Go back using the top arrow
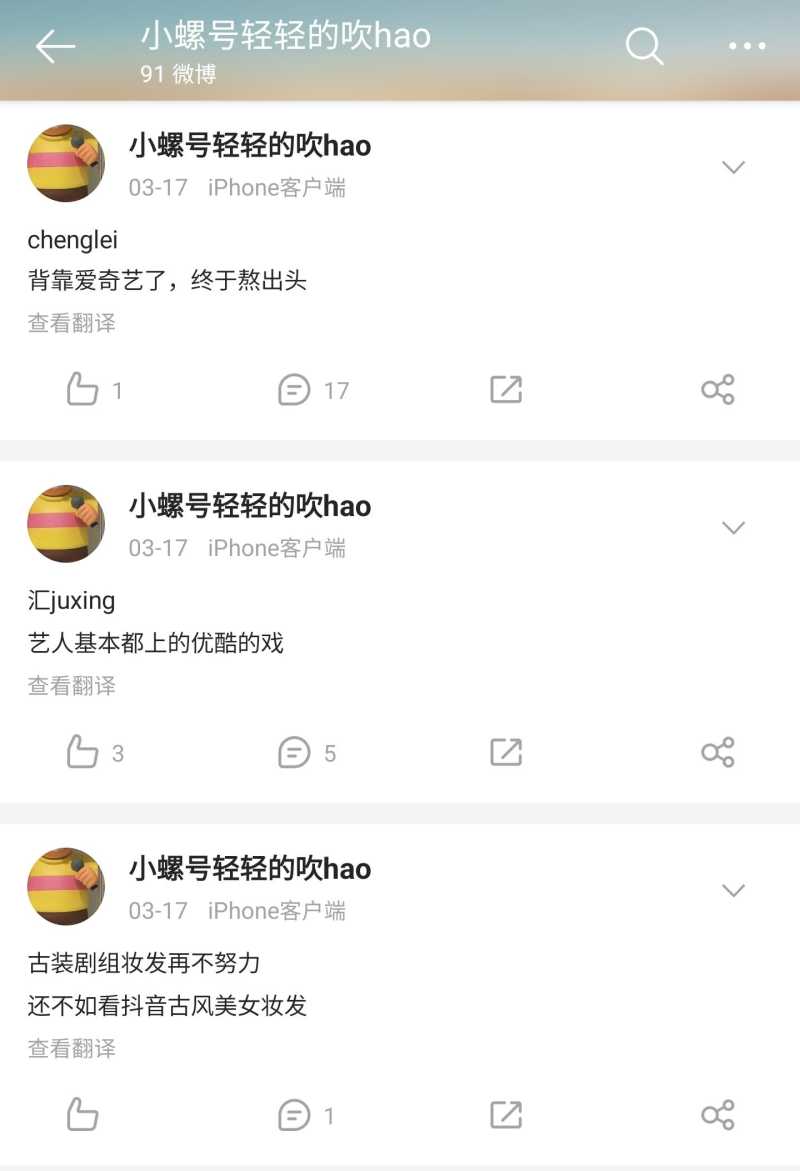The image size is (800, 1171). 55,46
